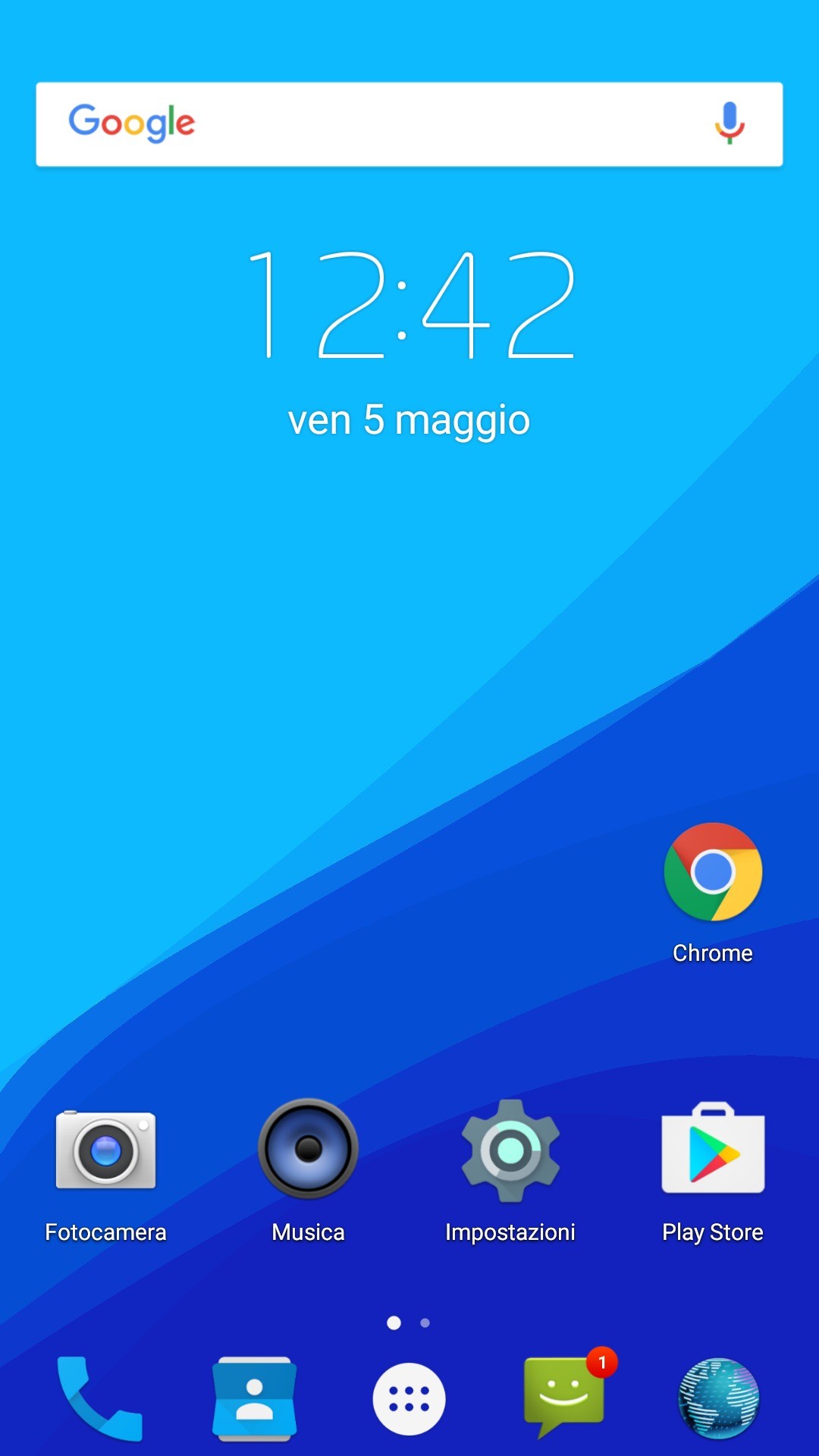Viewport: 819px width, 1456px height.
Task: Start voice search with the microphone
Action: click(x=729, y=123)
